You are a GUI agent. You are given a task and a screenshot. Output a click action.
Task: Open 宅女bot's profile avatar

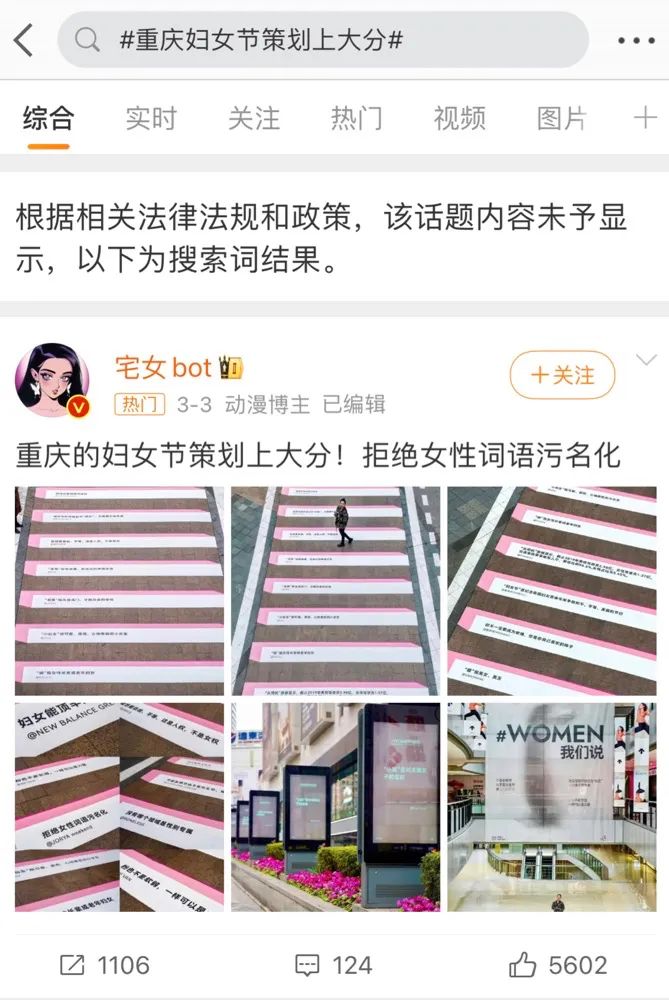[52, 382]
